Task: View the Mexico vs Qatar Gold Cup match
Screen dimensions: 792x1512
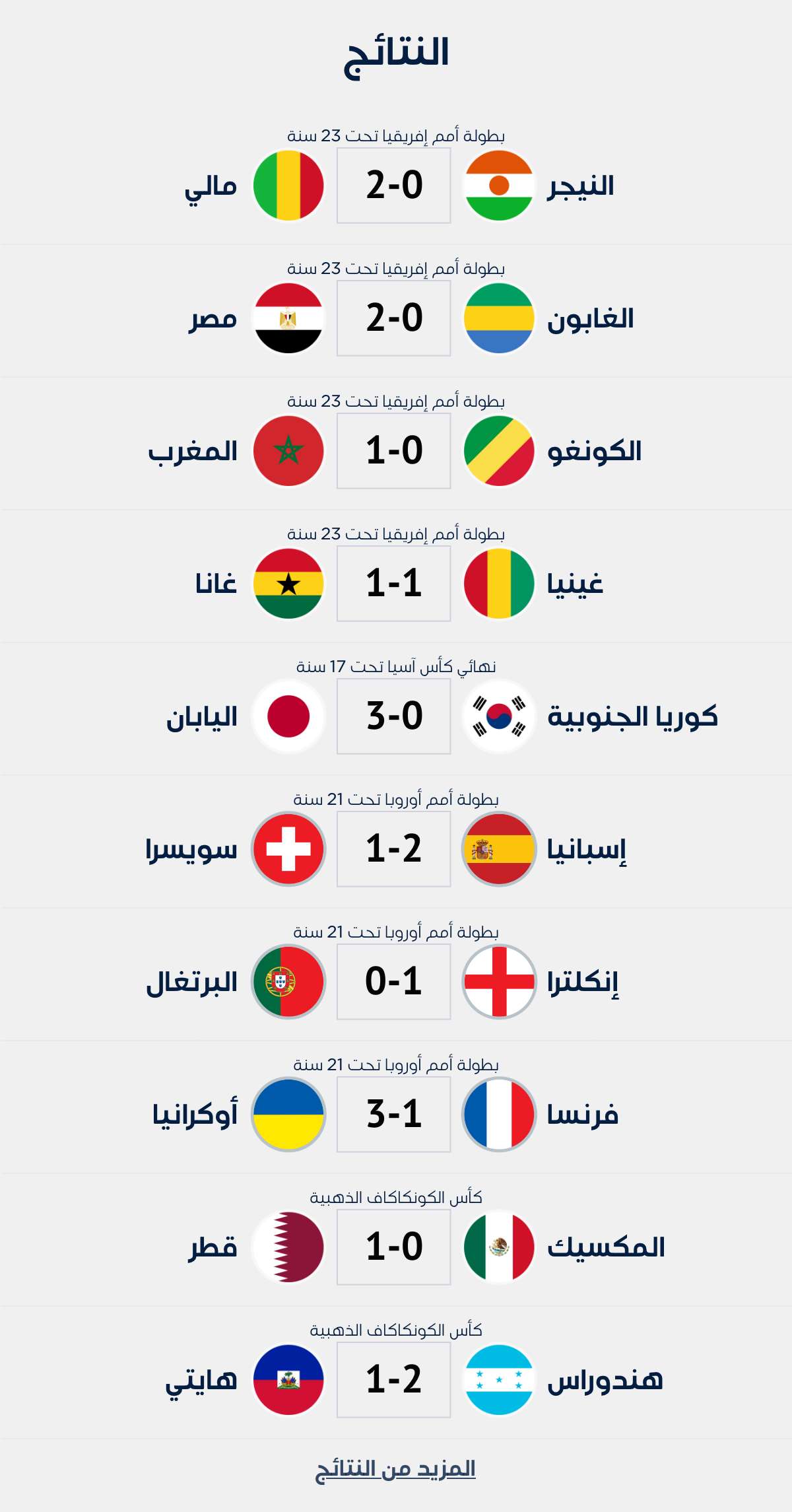Action: pyautogui.click(x=394, y=1247)
